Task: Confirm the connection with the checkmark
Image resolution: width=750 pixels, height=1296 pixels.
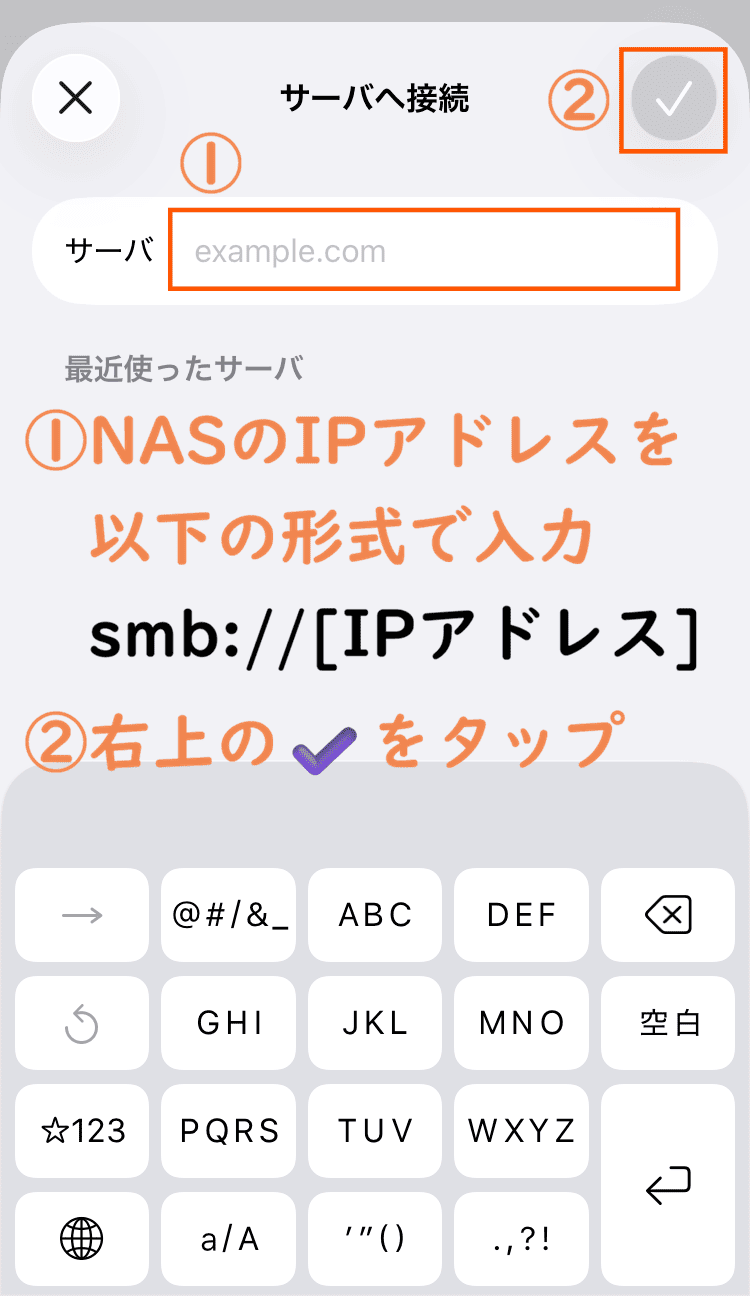Action: pos(674,97)
